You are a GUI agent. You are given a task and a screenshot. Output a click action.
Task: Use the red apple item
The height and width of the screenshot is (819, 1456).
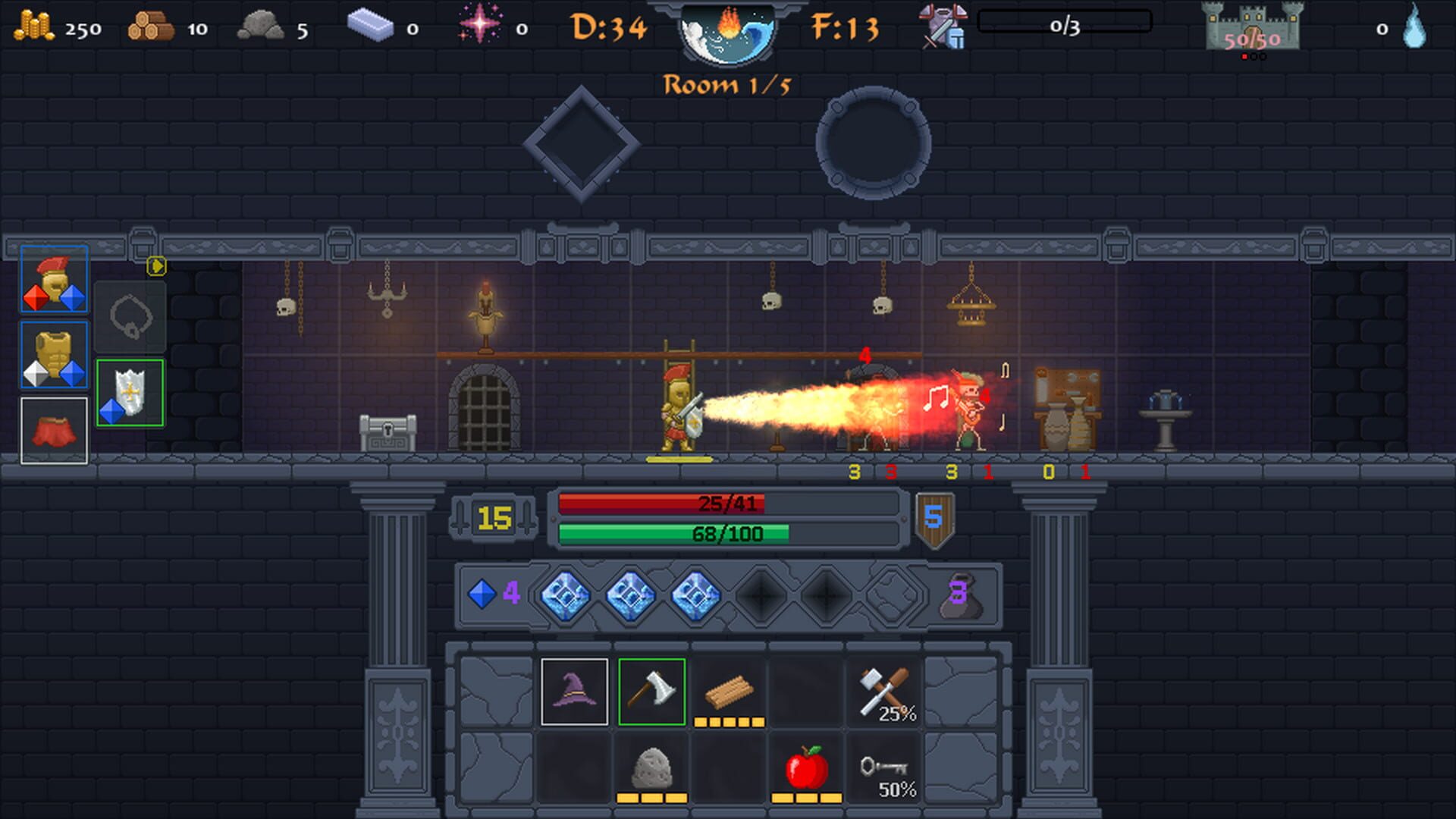coord(806,768)
